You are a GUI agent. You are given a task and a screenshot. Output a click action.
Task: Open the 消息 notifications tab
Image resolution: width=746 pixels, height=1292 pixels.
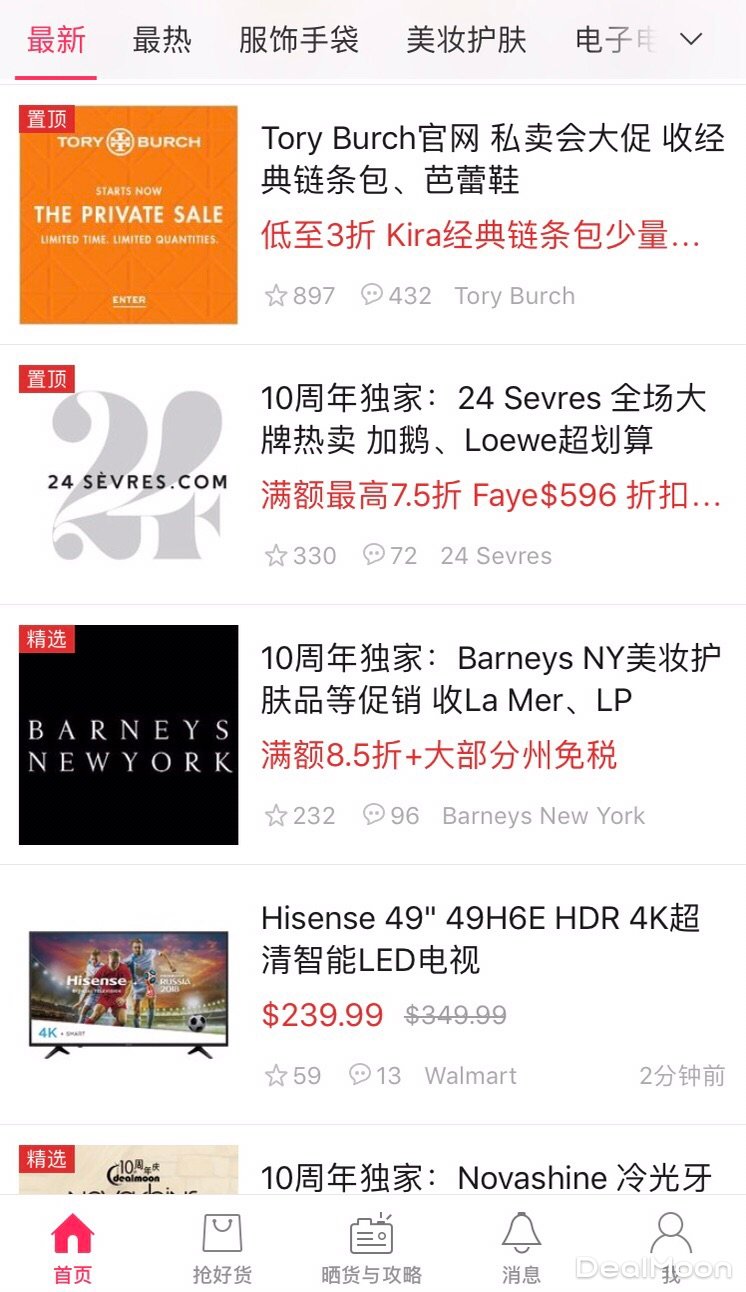point(521,1247)
